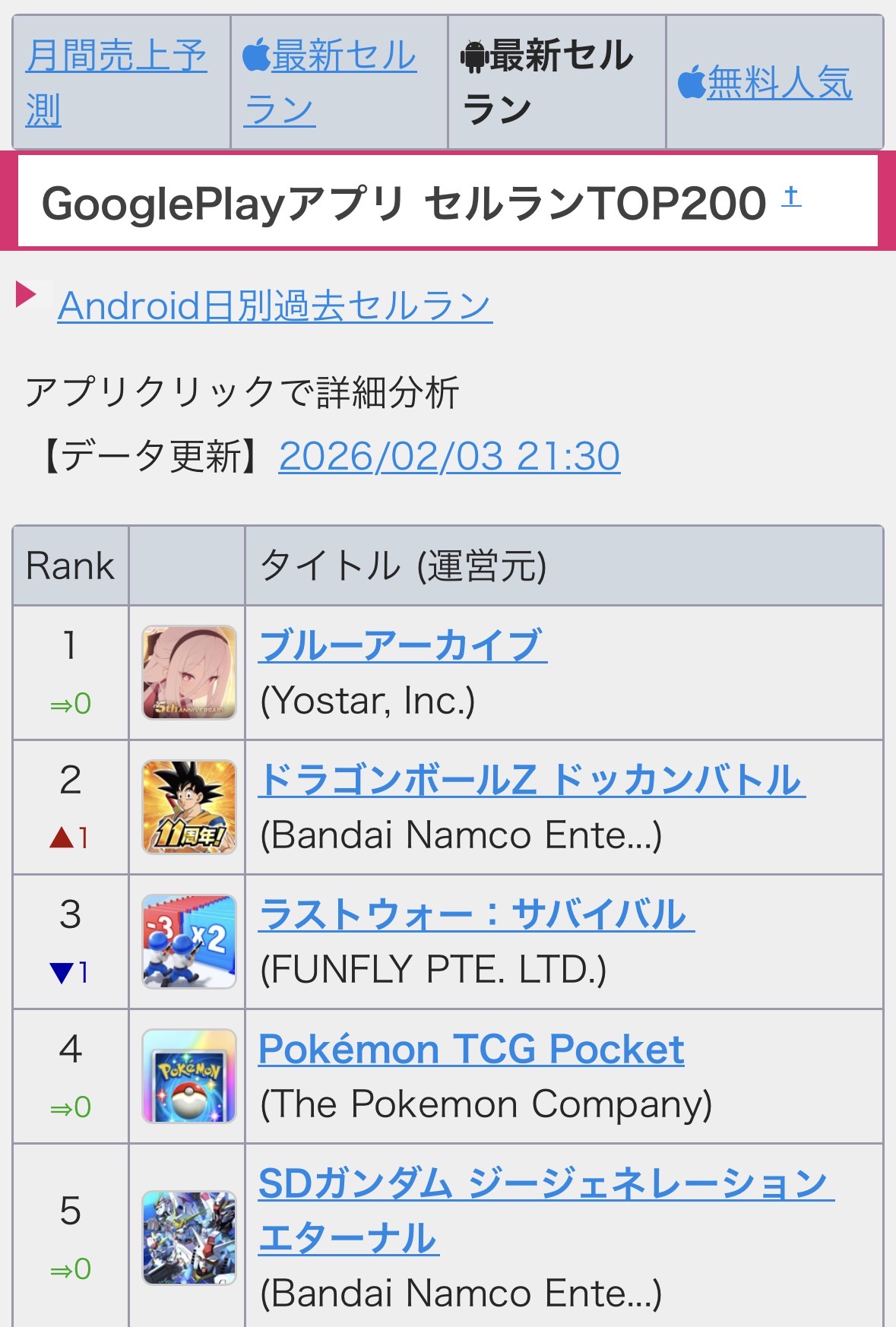Tap the Pokémon TCG Pocket app icon
The height and width of the screenshot is (1327, 896).
(189, 1076)
